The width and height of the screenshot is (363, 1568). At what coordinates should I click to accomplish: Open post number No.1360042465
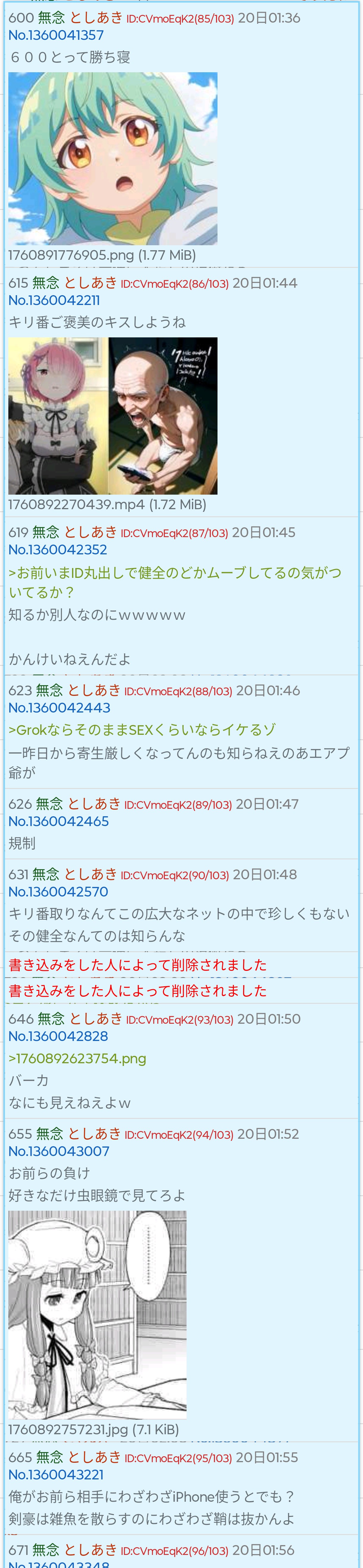pos(59,821)
